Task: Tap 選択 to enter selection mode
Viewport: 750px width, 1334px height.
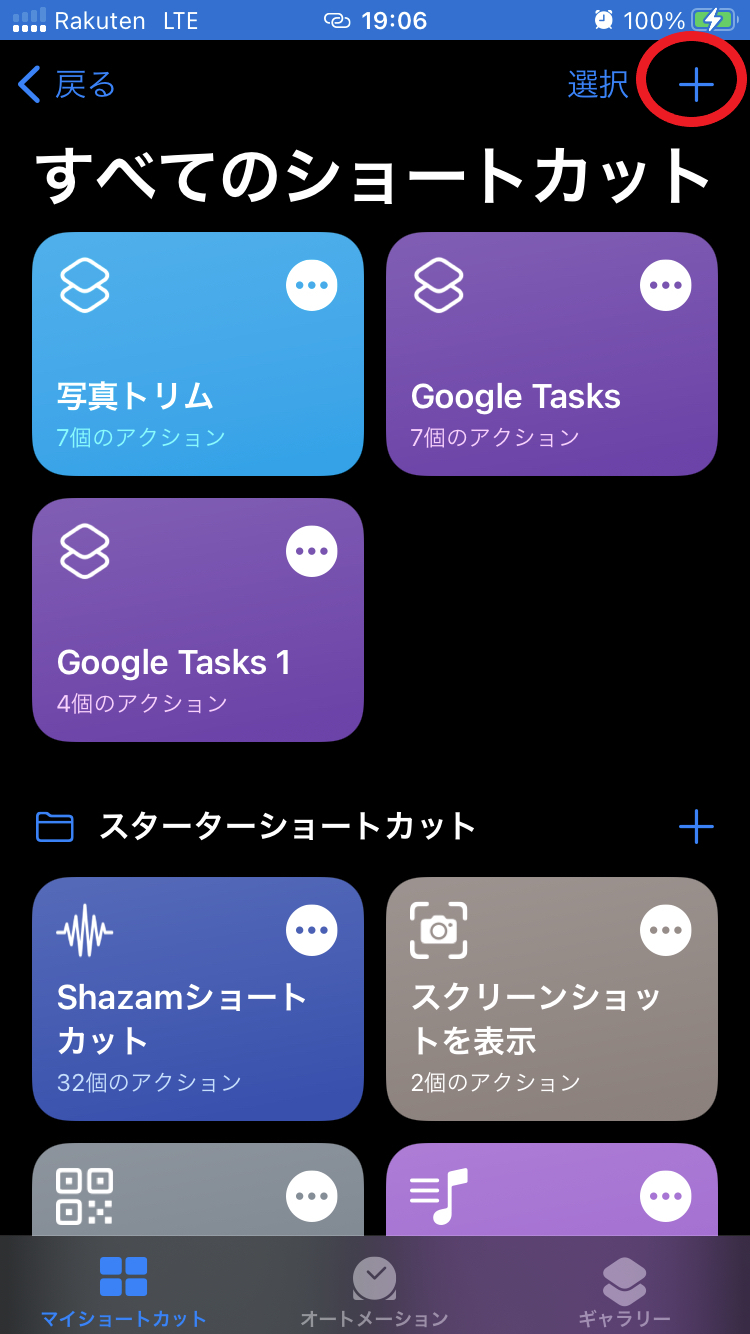Action: (x=597, y=84)
